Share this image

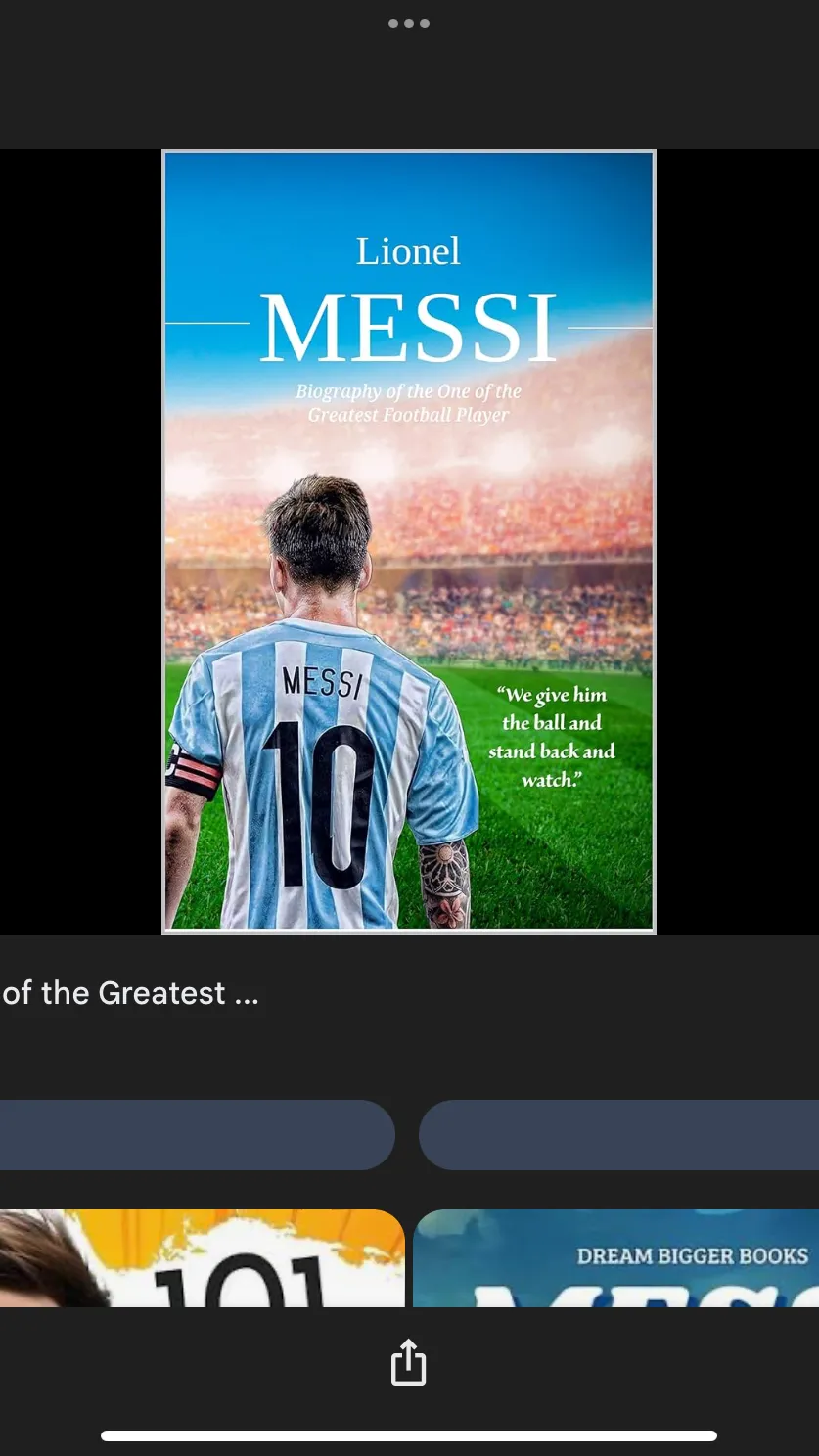(409, 1362)
